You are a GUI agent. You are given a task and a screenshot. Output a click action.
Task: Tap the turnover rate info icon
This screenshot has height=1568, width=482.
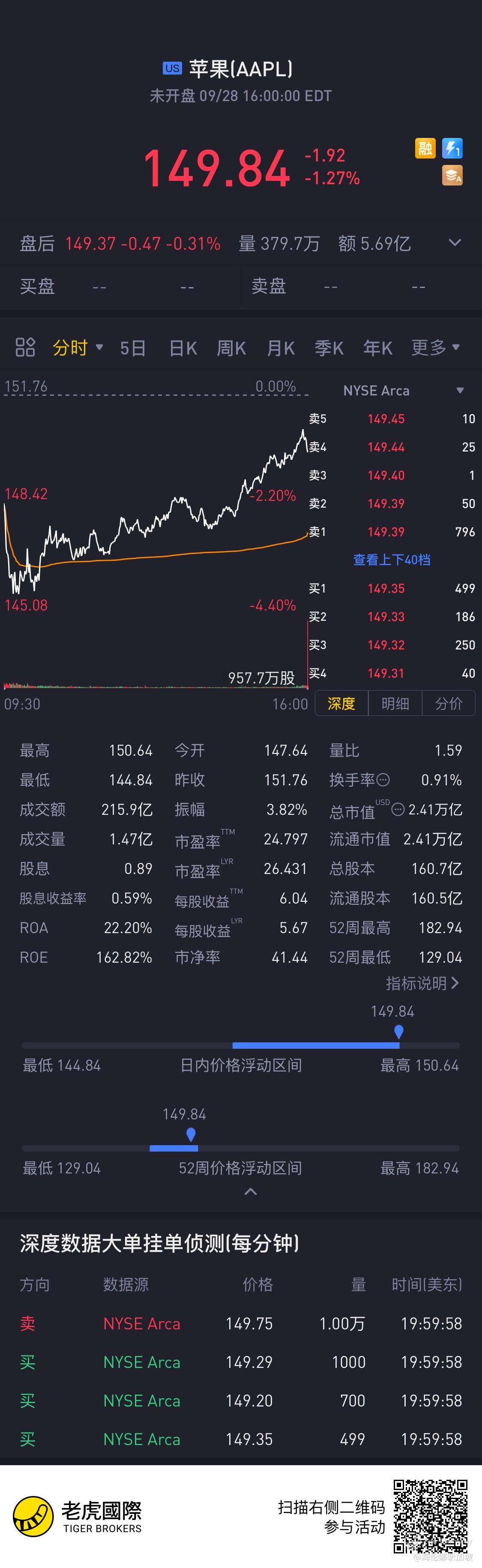coord(383,780)
